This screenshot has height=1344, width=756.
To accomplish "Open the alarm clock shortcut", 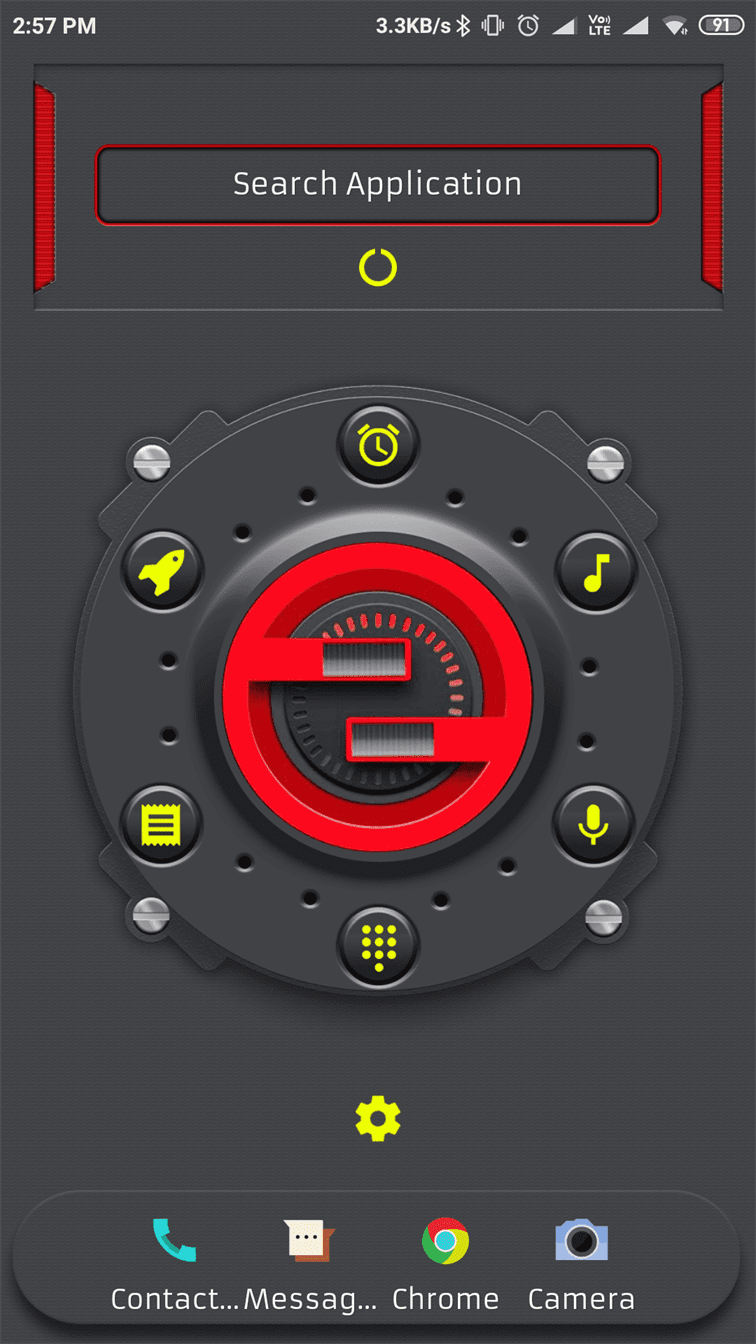I will click(378, 445).
